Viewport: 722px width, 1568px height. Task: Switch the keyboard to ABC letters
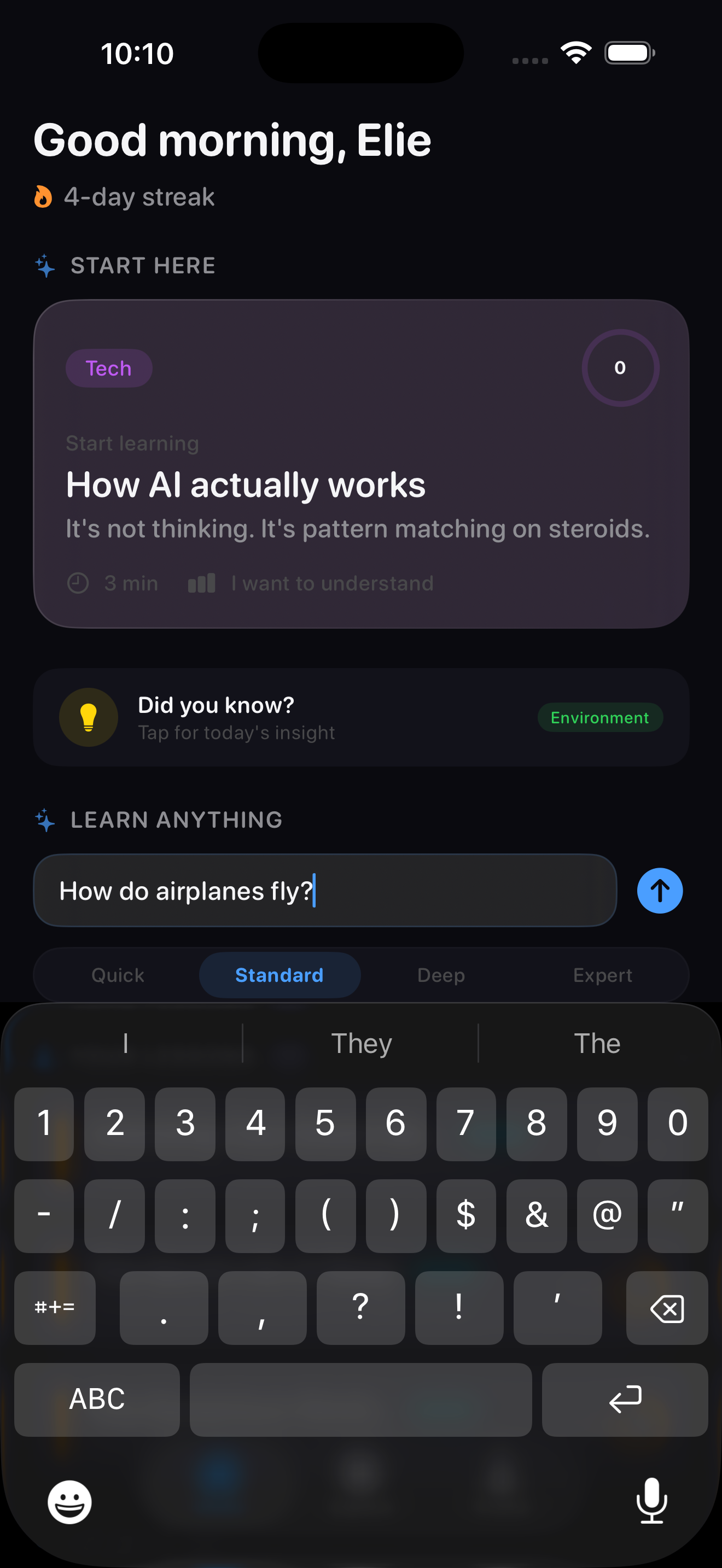point(97,1399)
